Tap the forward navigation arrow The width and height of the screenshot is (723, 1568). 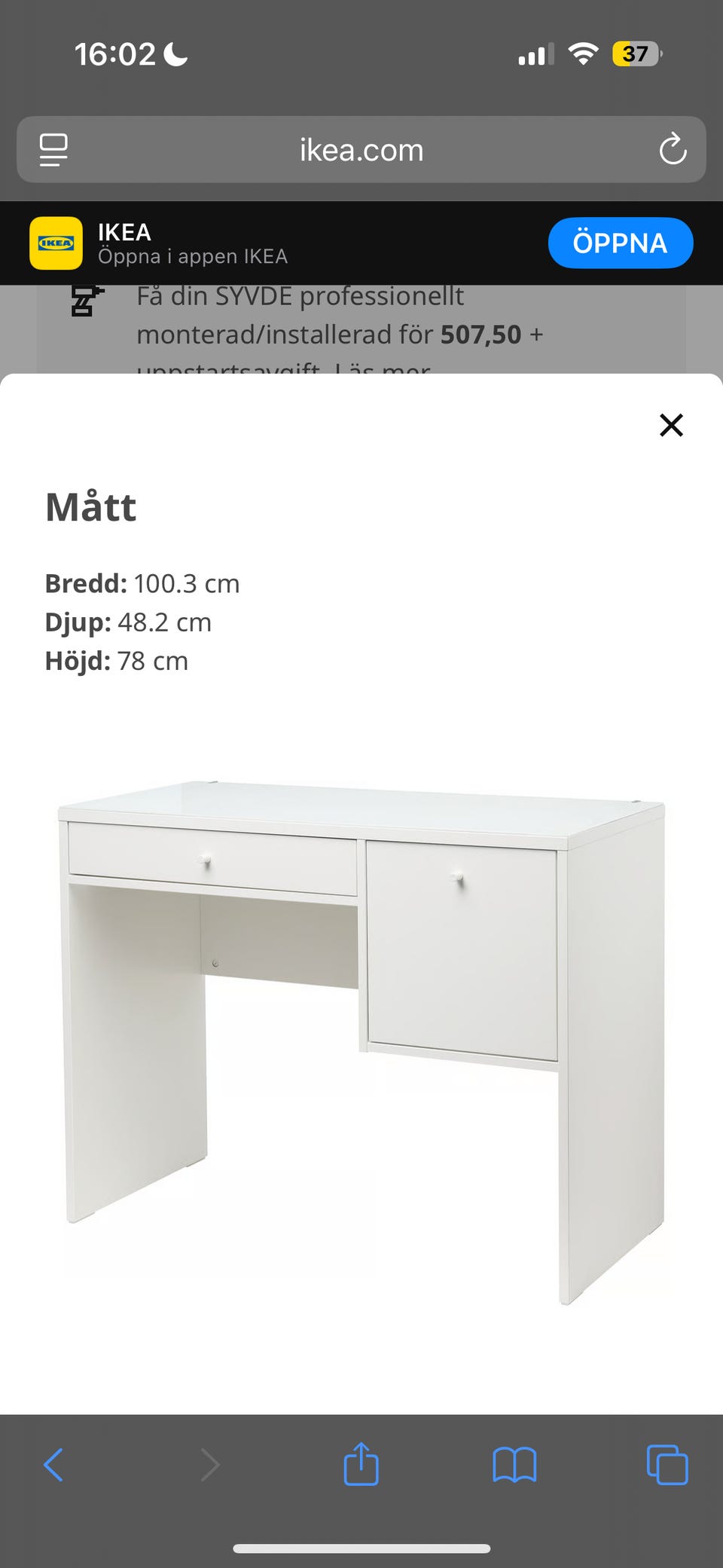click(209, 1464)
